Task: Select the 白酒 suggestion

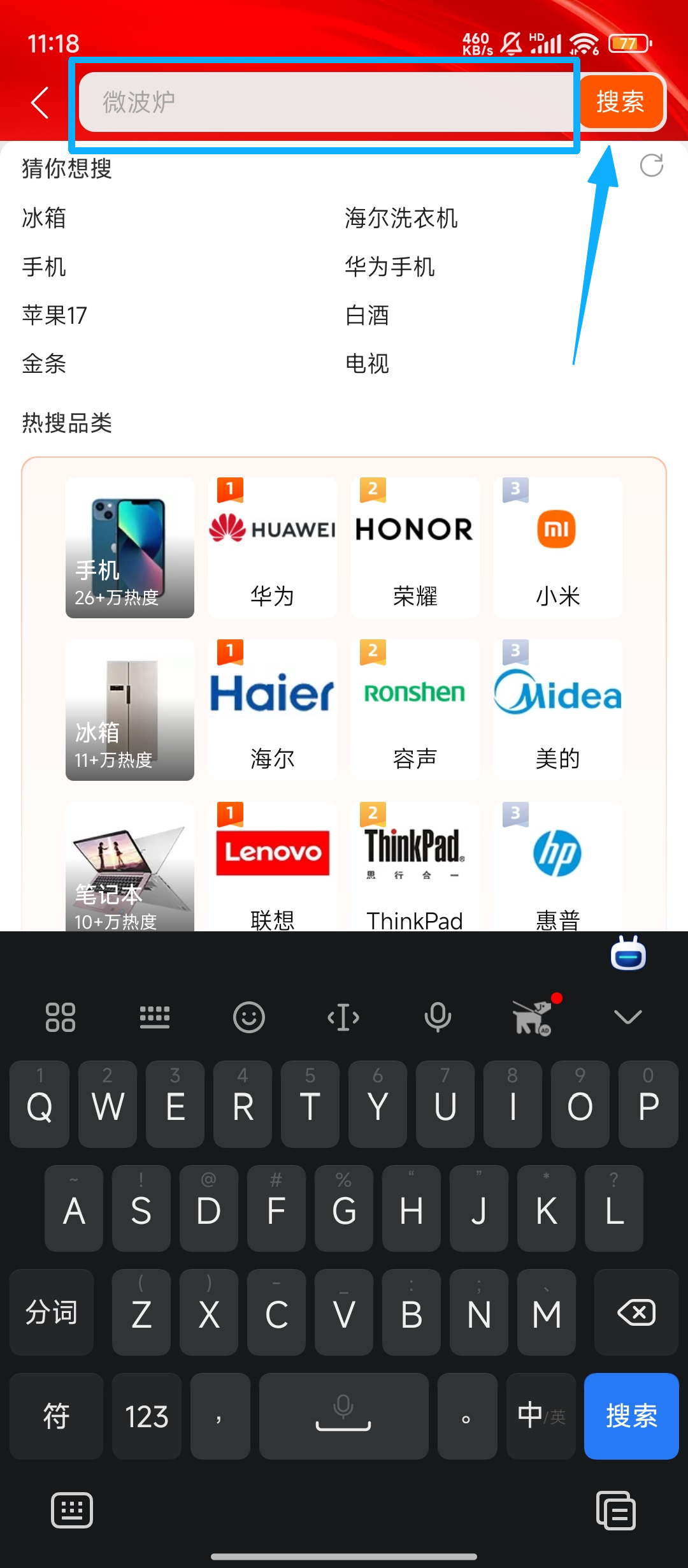Action: pyautogui.click(x=367, y=316)
